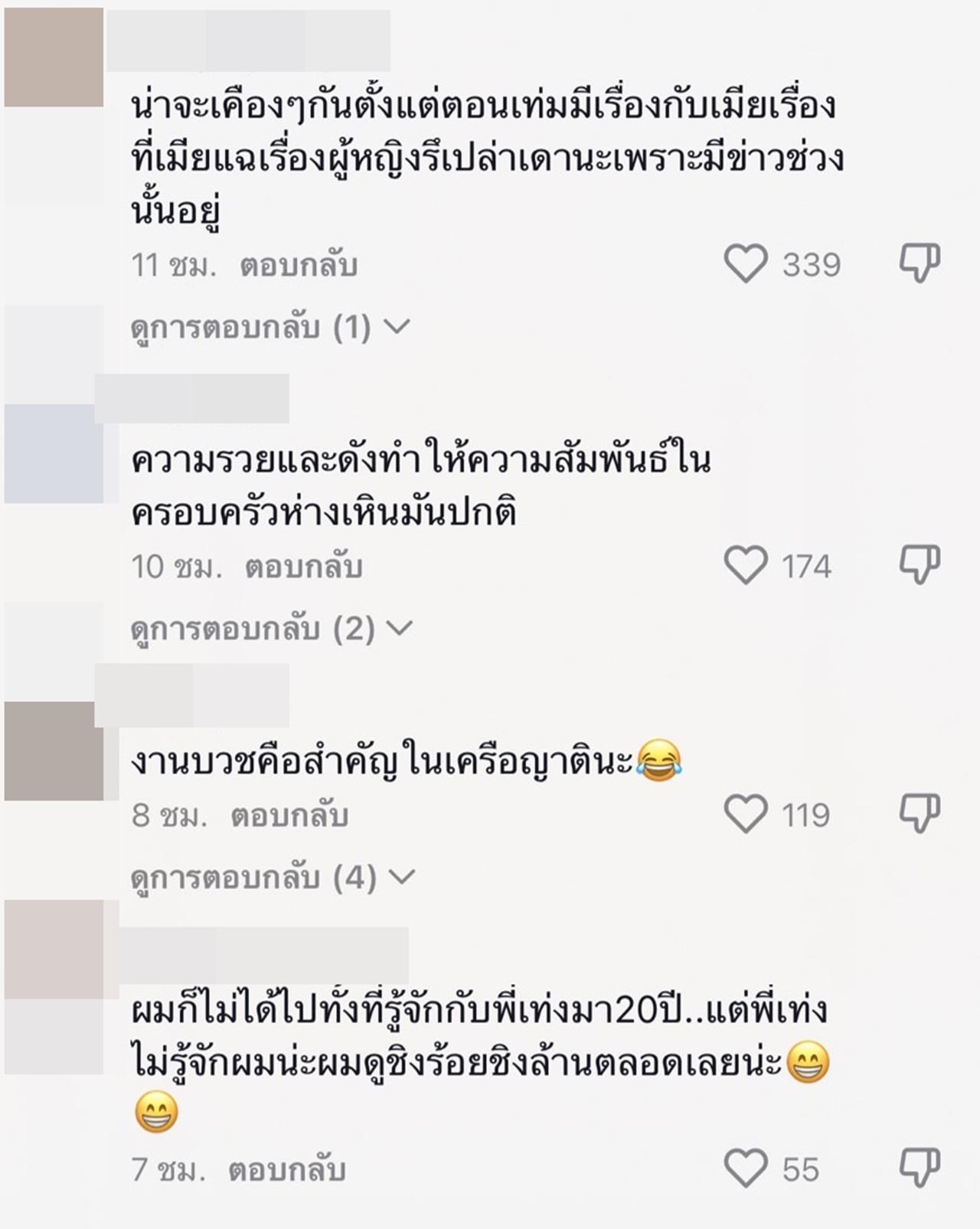
Task: Dislike the comment posted 7 ชม. ago
Action: [x=919, y=1169]
